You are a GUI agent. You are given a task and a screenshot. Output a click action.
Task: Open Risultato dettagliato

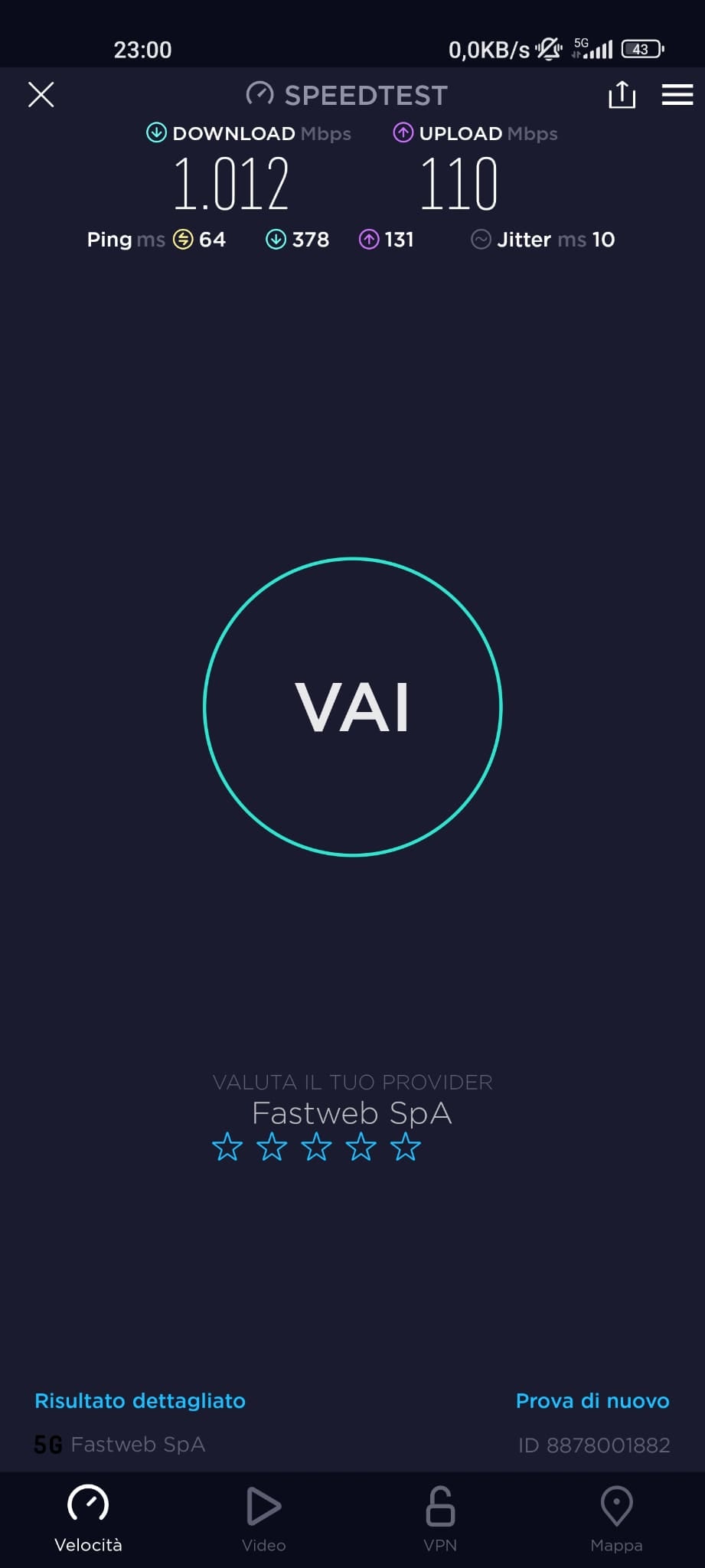(x=140, y=1400)
